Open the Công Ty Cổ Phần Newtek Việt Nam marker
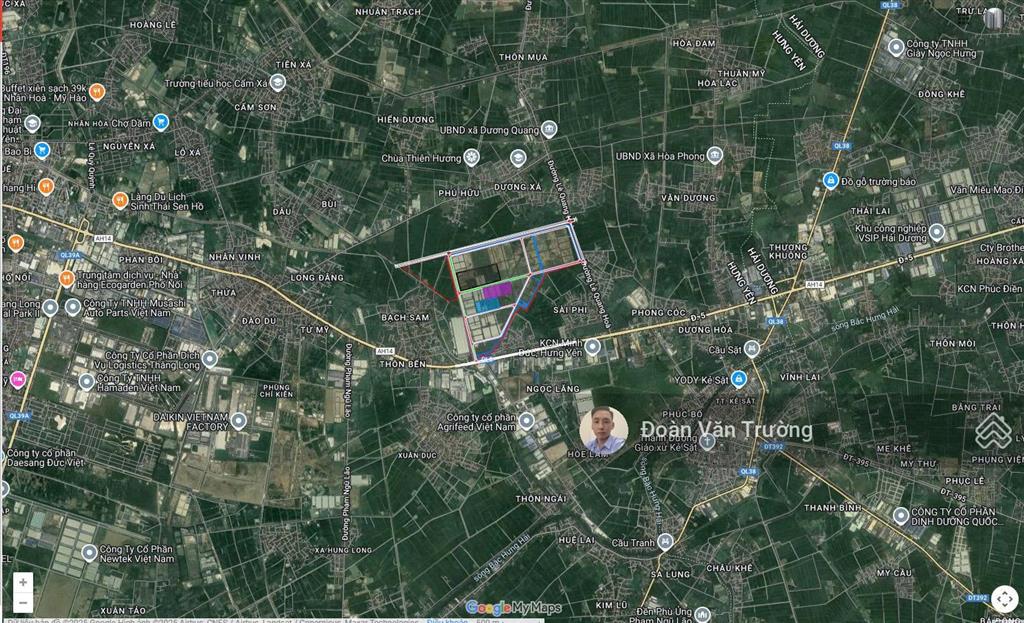Image resolution: width=1024 pixels, height=623 pixels. tap(89, 552)
